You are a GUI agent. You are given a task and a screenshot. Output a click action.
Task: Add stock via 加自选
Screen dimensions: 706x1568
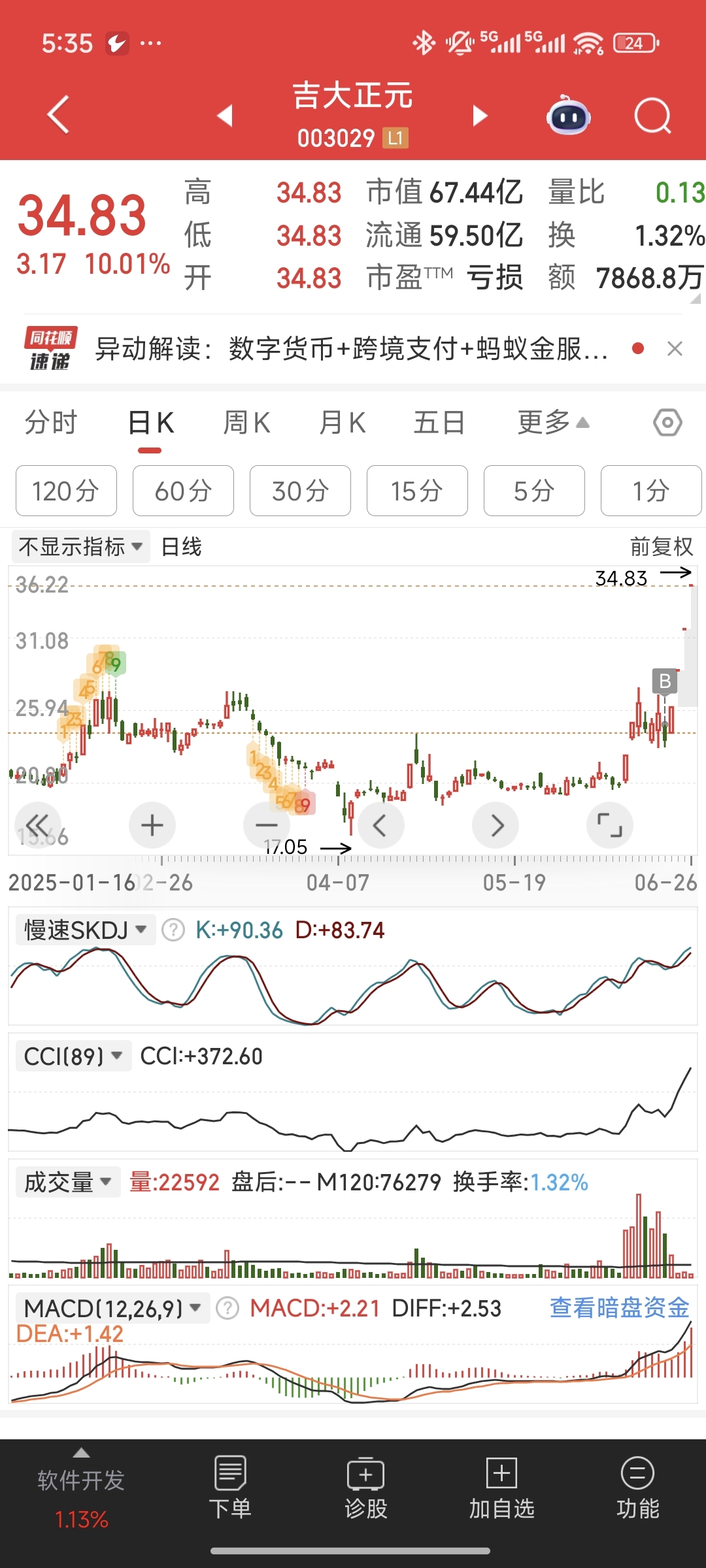point(501,1488)
